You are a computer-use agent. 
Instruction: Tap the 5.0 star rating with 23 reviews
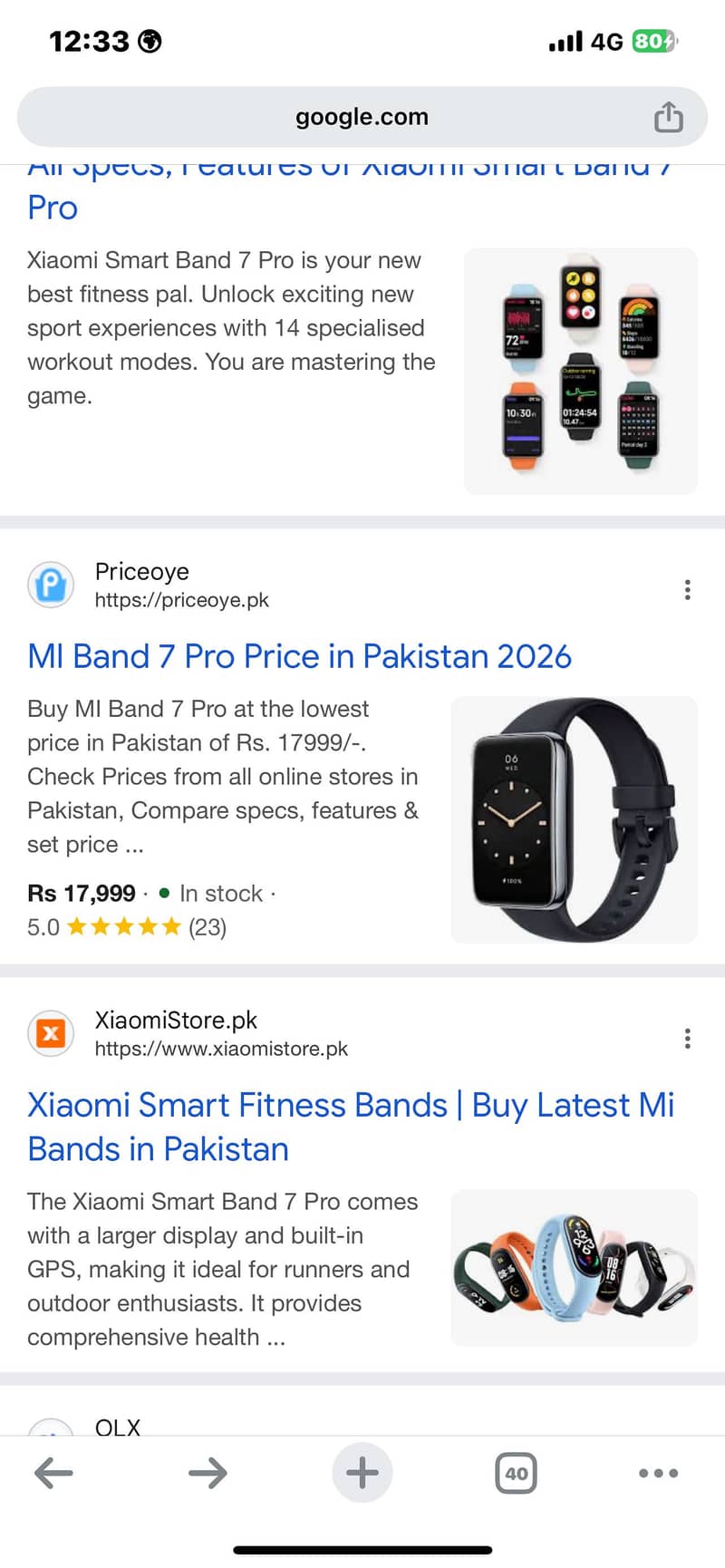click(x=127, y=926)
